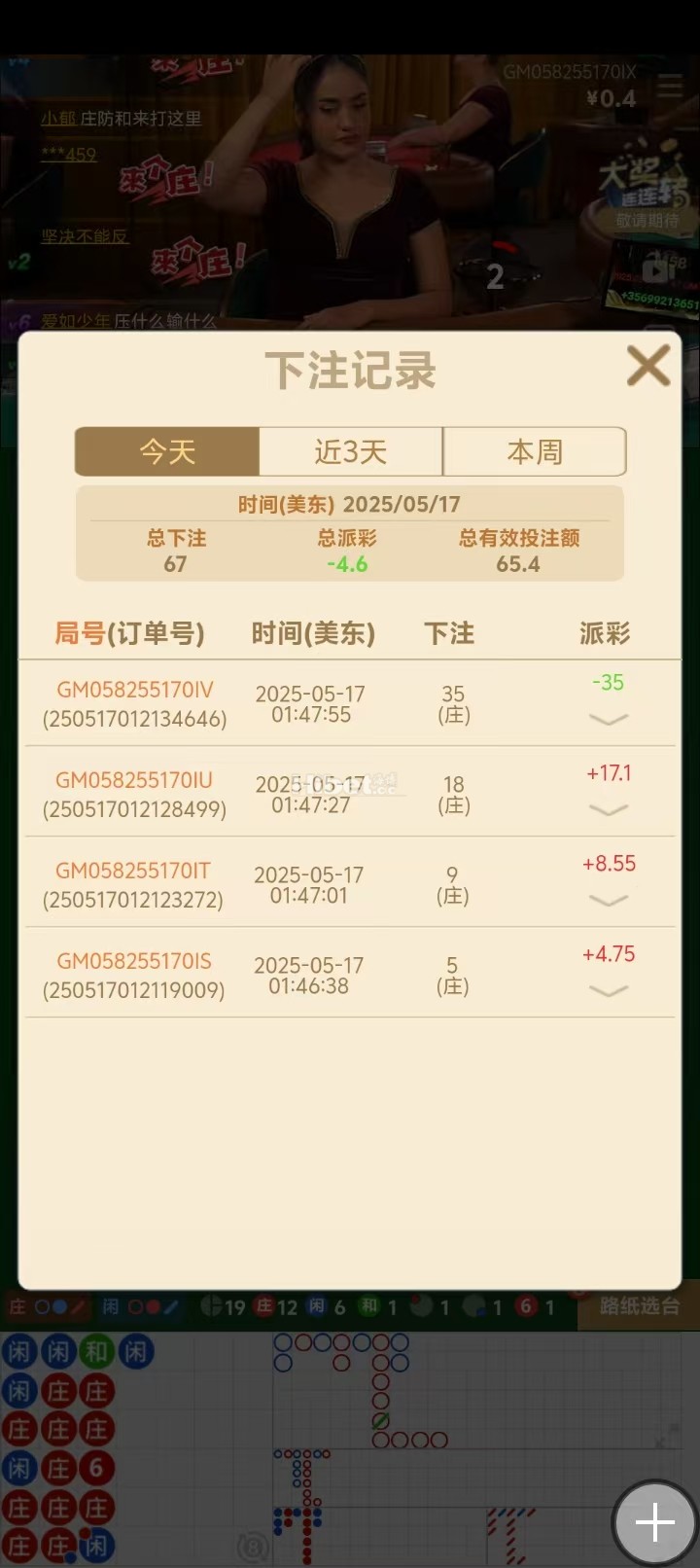Expand details for order GM058255170IT
700x1568 pixels.
coord(609,900)
